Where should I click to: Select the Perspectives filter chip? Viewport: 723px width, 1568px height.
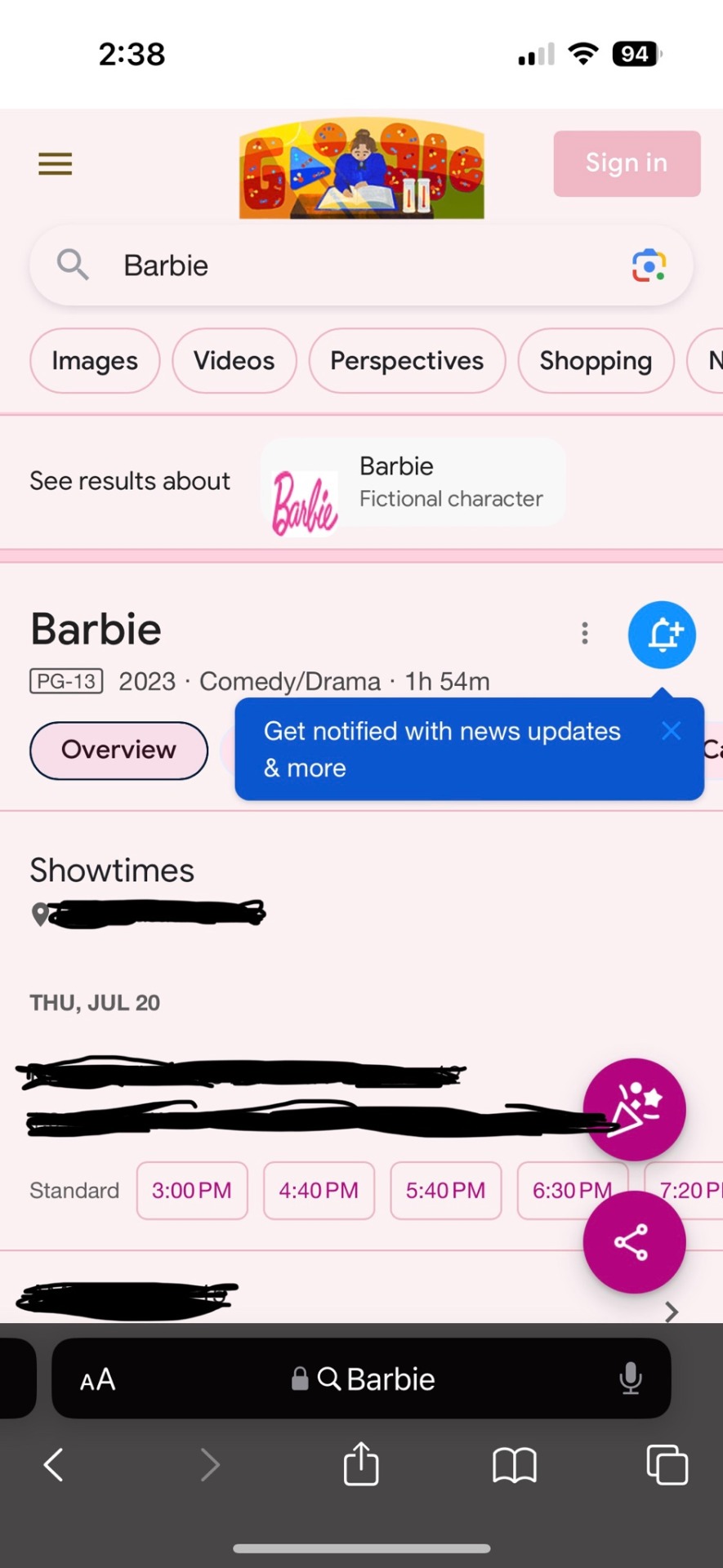tap(407, 361)
